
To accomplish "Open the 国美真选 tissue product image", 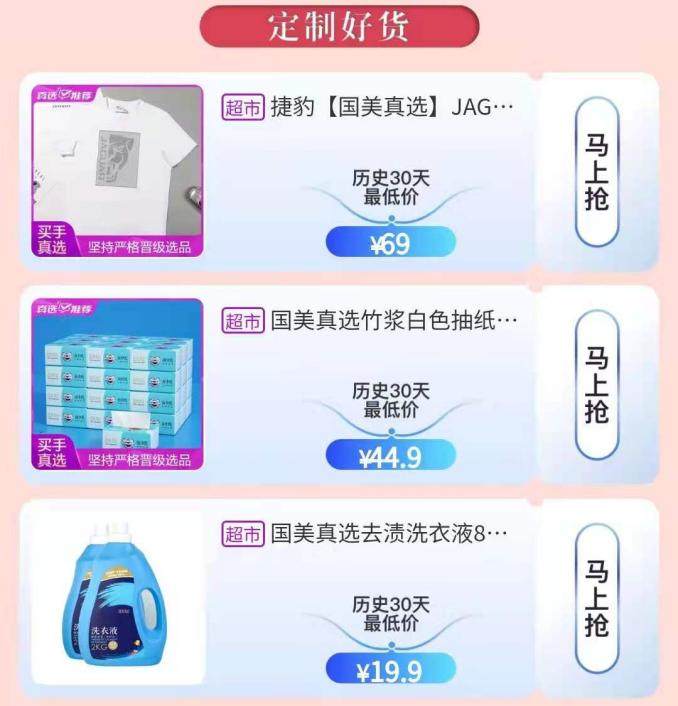I will 118,384.
